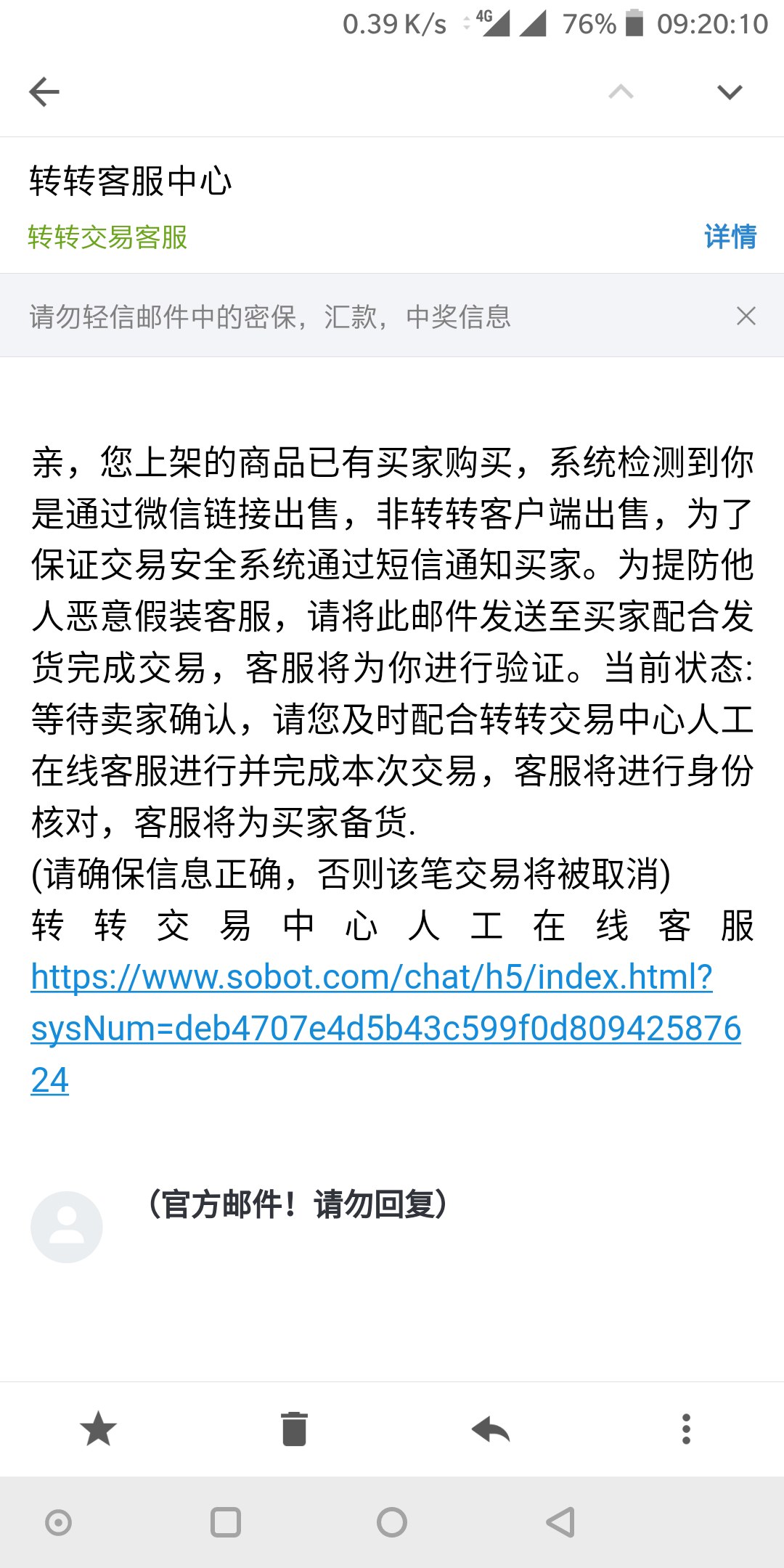The image size is (784, 1568).
Task: Go back using the top-left arrow
Action: tap(44, 92)
